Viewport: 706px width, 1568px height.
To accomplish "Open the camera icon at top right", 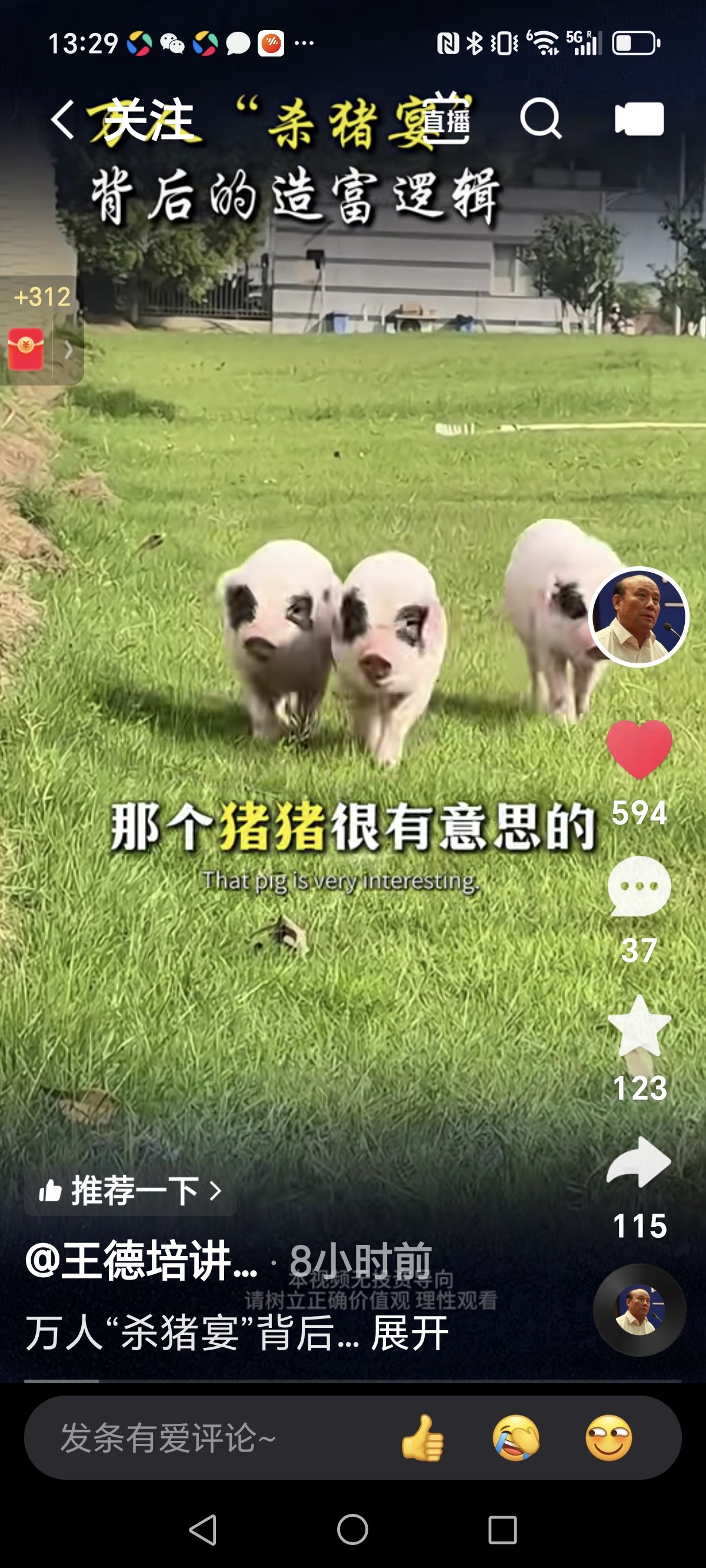I will coord(638,119).
